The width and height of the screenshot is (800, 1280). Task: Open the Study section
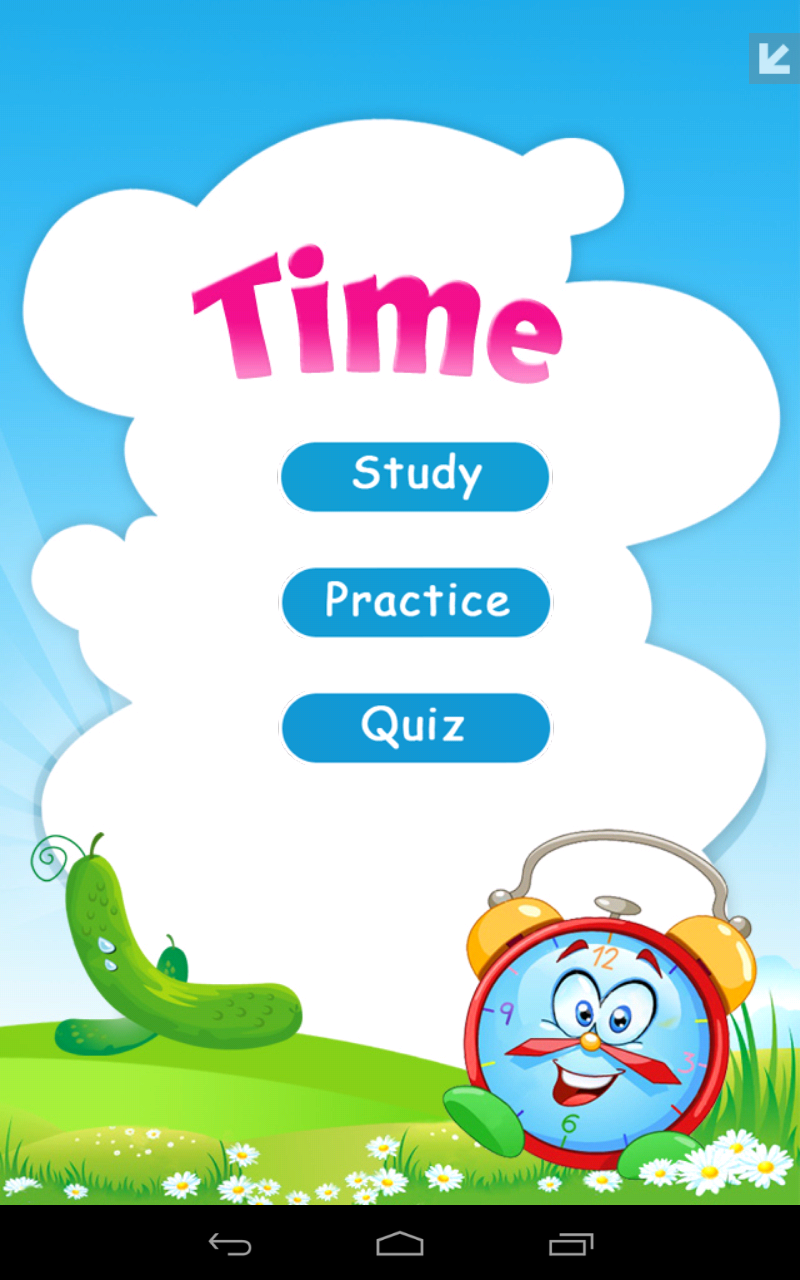click(414, 476)
